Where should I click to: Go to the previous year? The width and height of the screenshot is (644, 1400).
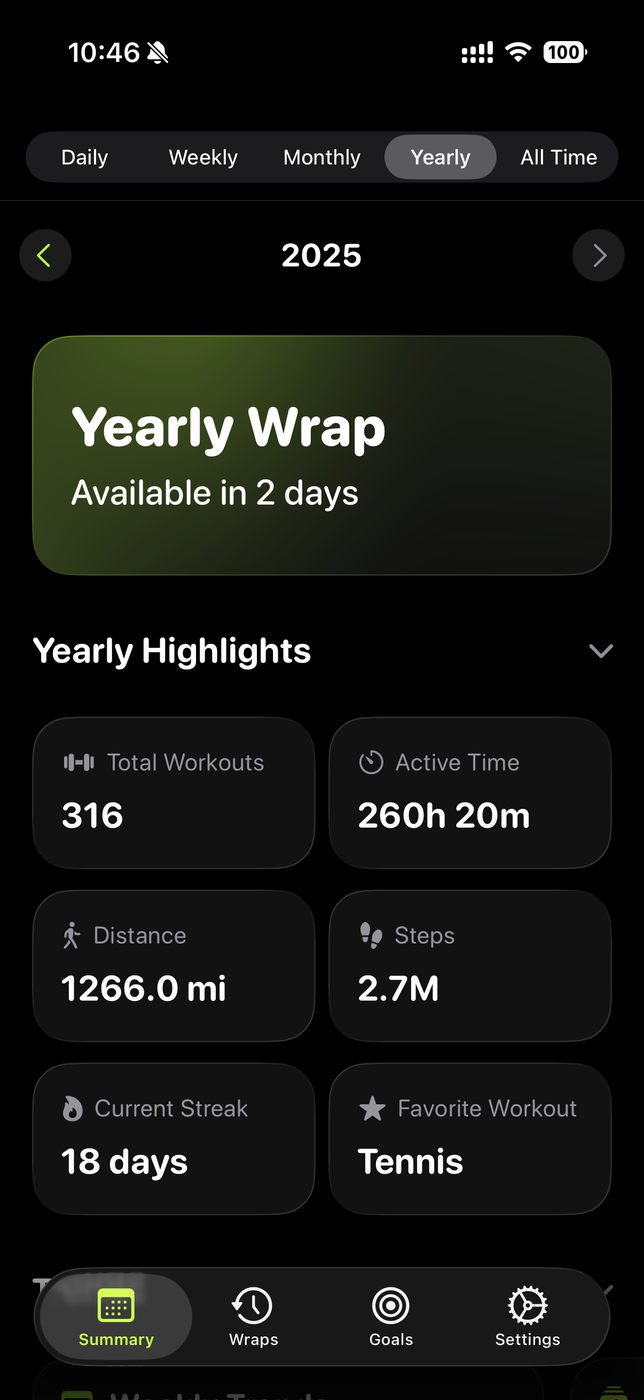pos(45,256)
